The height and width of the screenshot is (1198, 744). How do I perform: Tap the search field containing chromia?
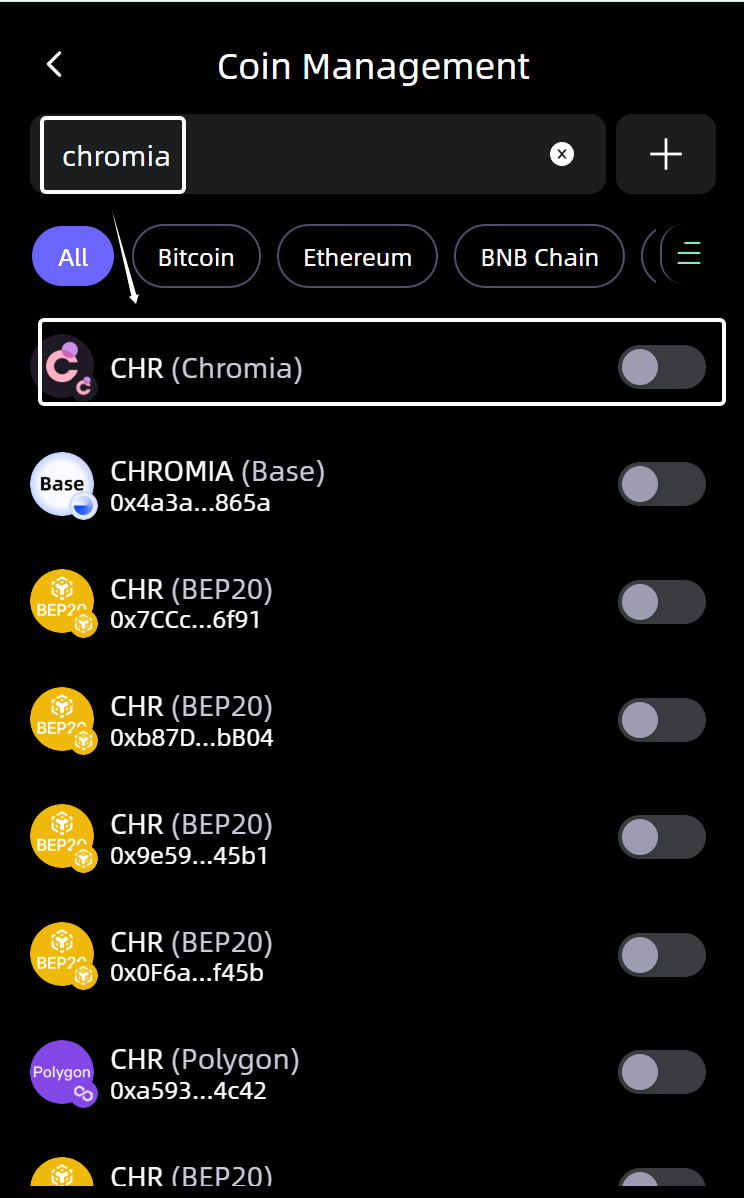pos(300,155)
